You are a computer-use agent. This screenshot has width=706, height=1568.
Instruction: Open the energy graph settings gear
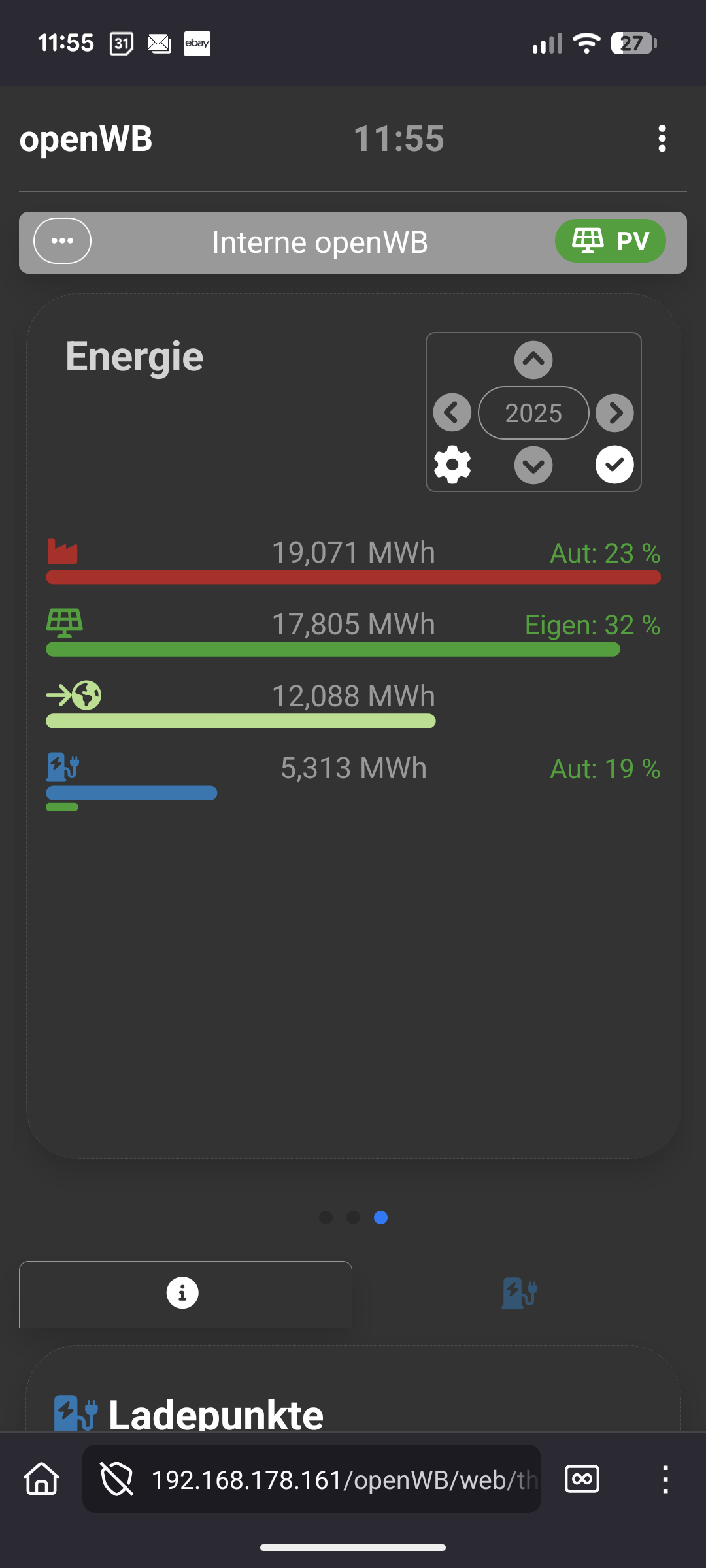452,465
